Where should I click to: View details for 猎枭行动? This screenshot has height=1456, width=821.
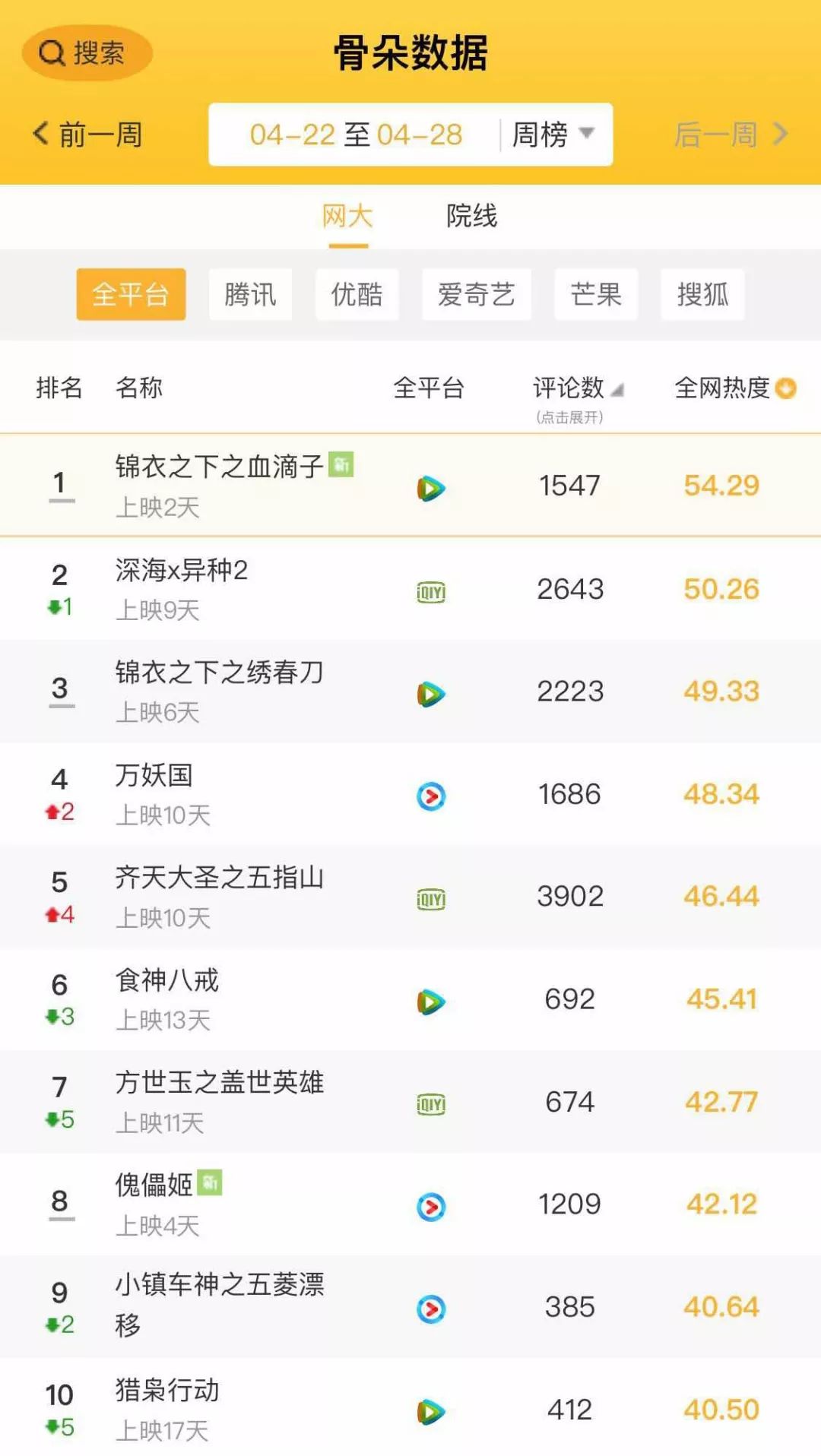coord(410,1409)
